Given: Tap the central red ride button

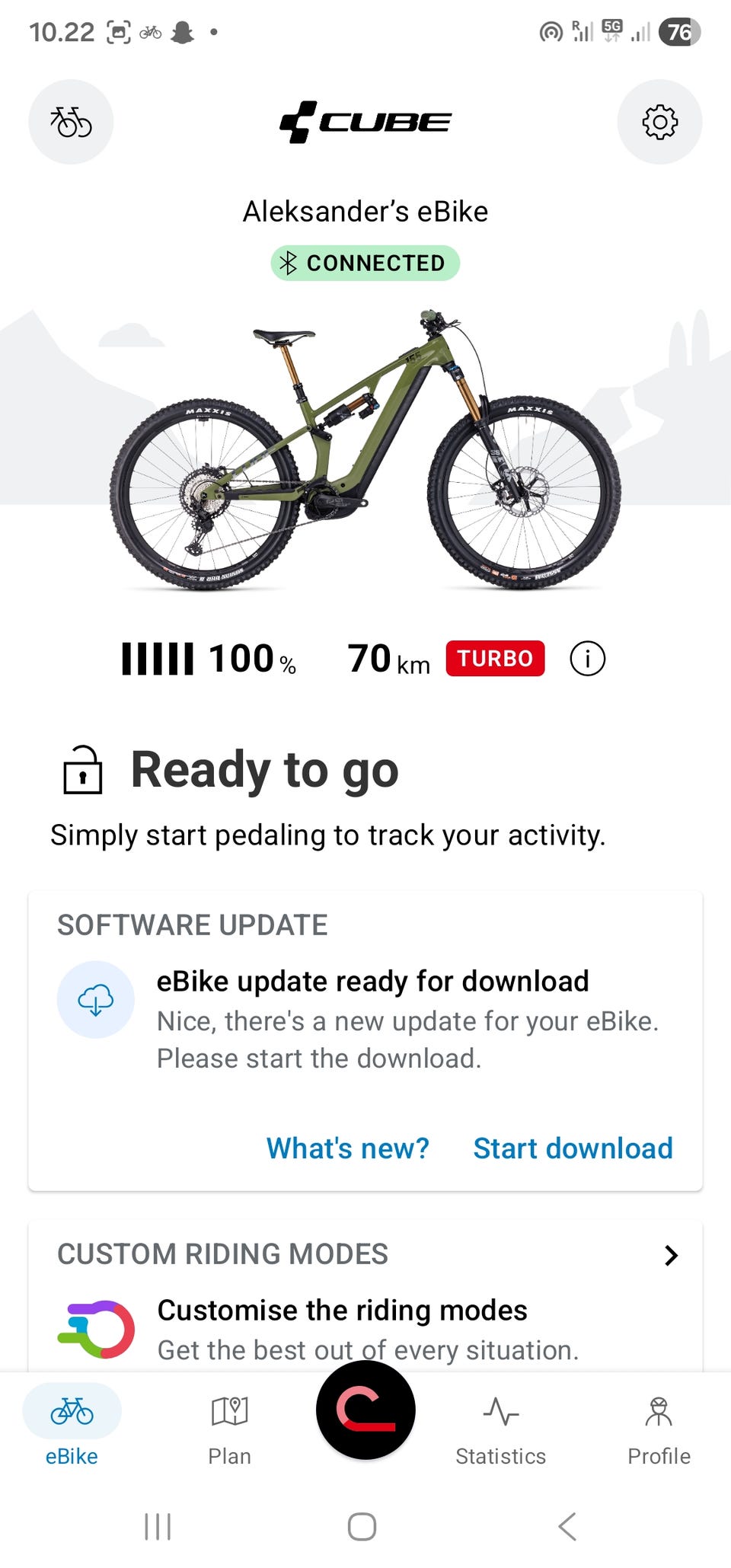Looking at the screenshot, I should coord(365,1410).
